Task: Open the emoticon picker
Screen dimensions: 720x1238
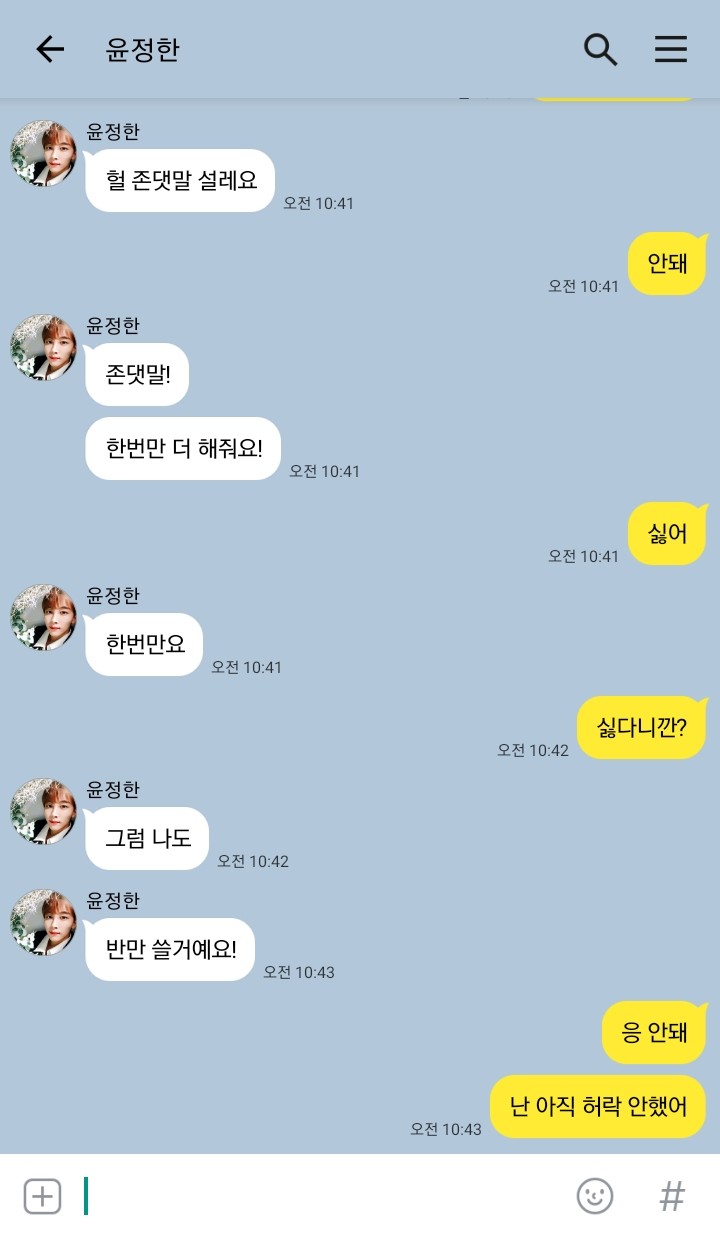Action: 595,1196
